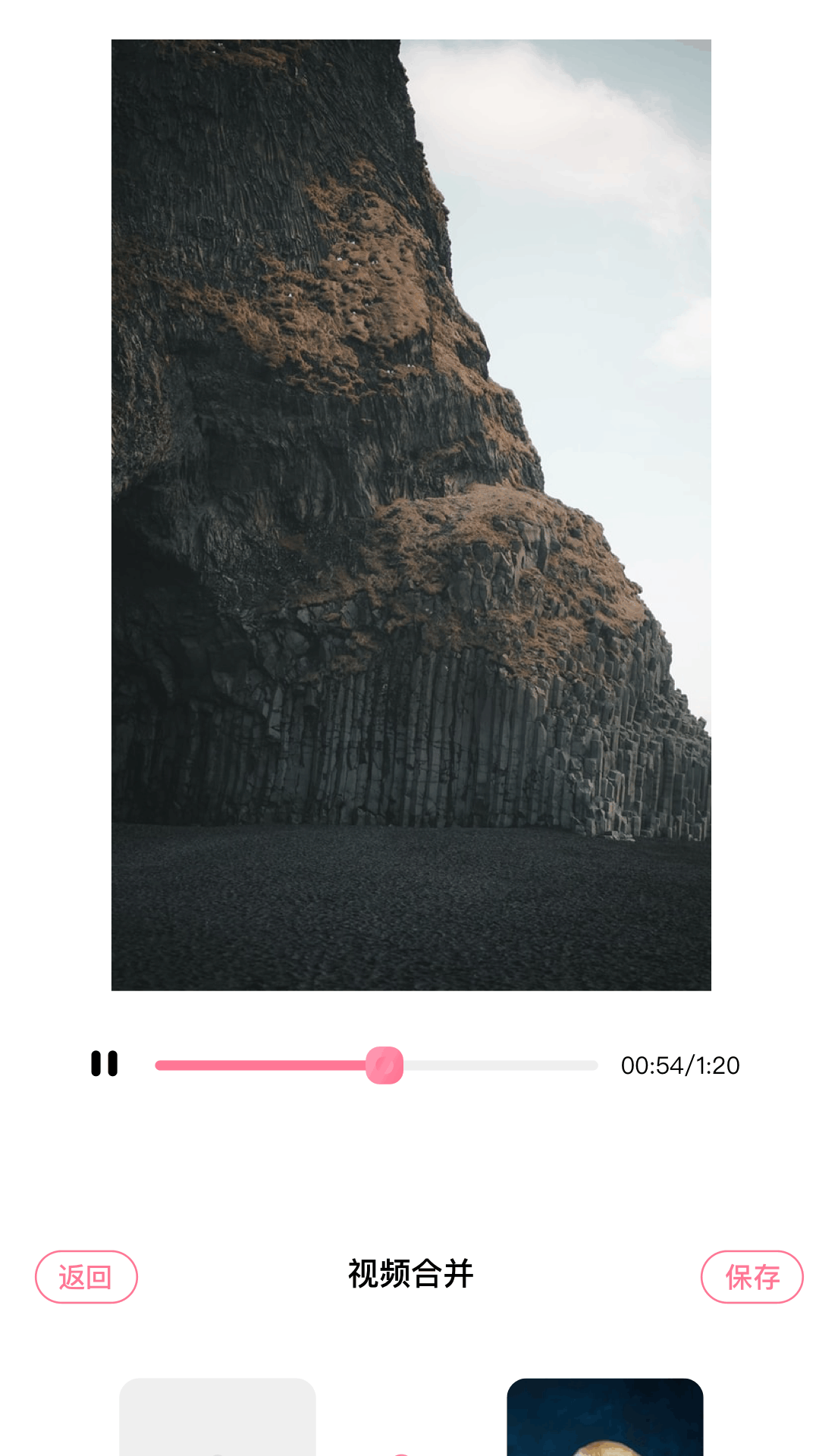This screenshot has width=819, height=1456.
Task: Select the dark blue video thumbnail
Action: [x=605, y=1417]
